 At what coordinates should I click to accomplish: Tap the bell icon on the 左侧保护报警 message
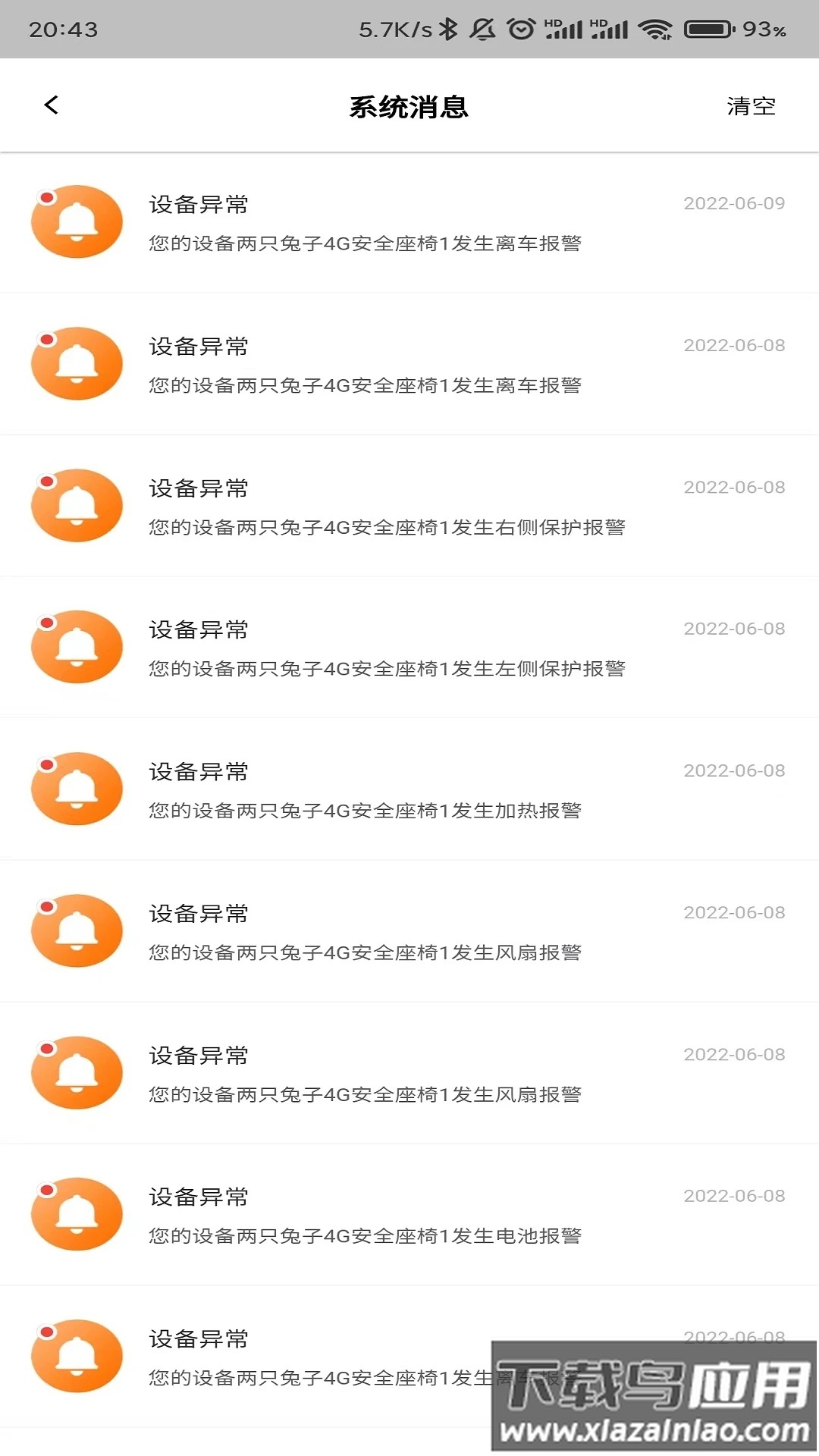(x=77, y=647)
